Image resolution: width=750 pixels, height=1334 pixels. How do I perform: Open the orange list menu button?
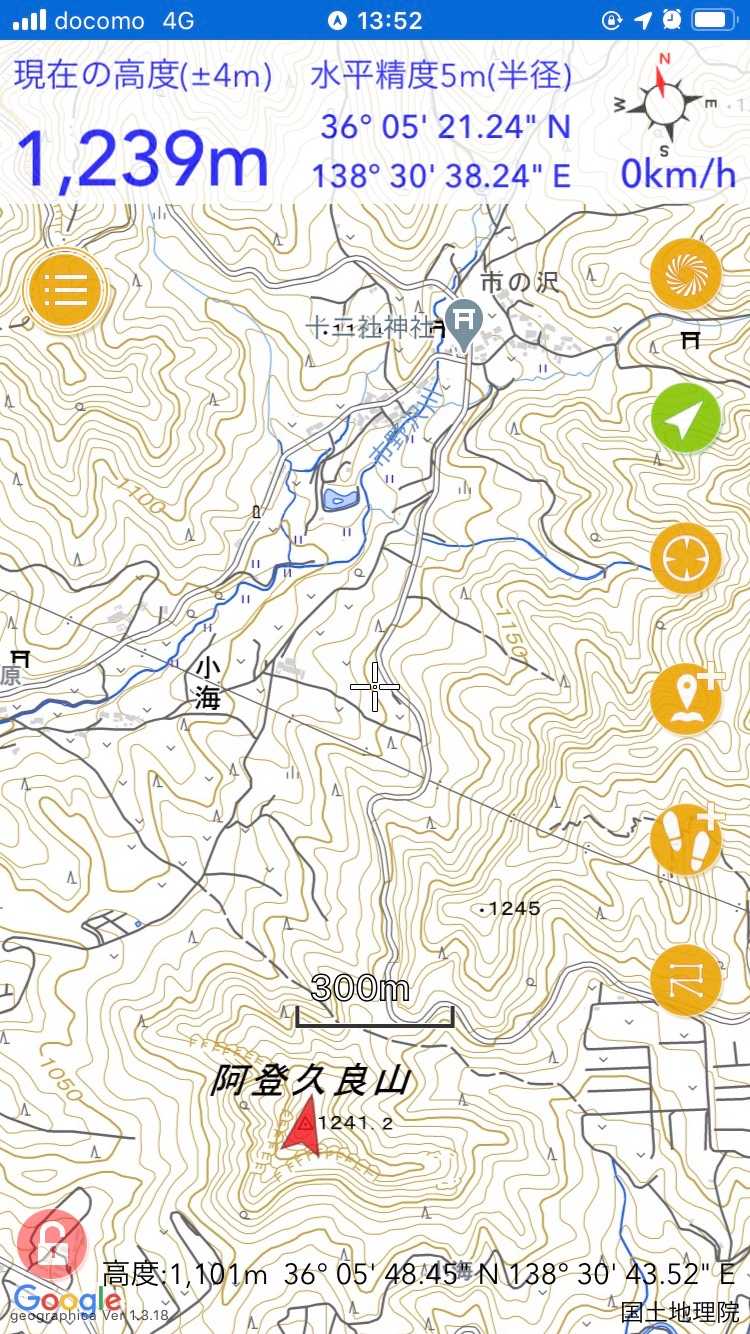[66, 289]
